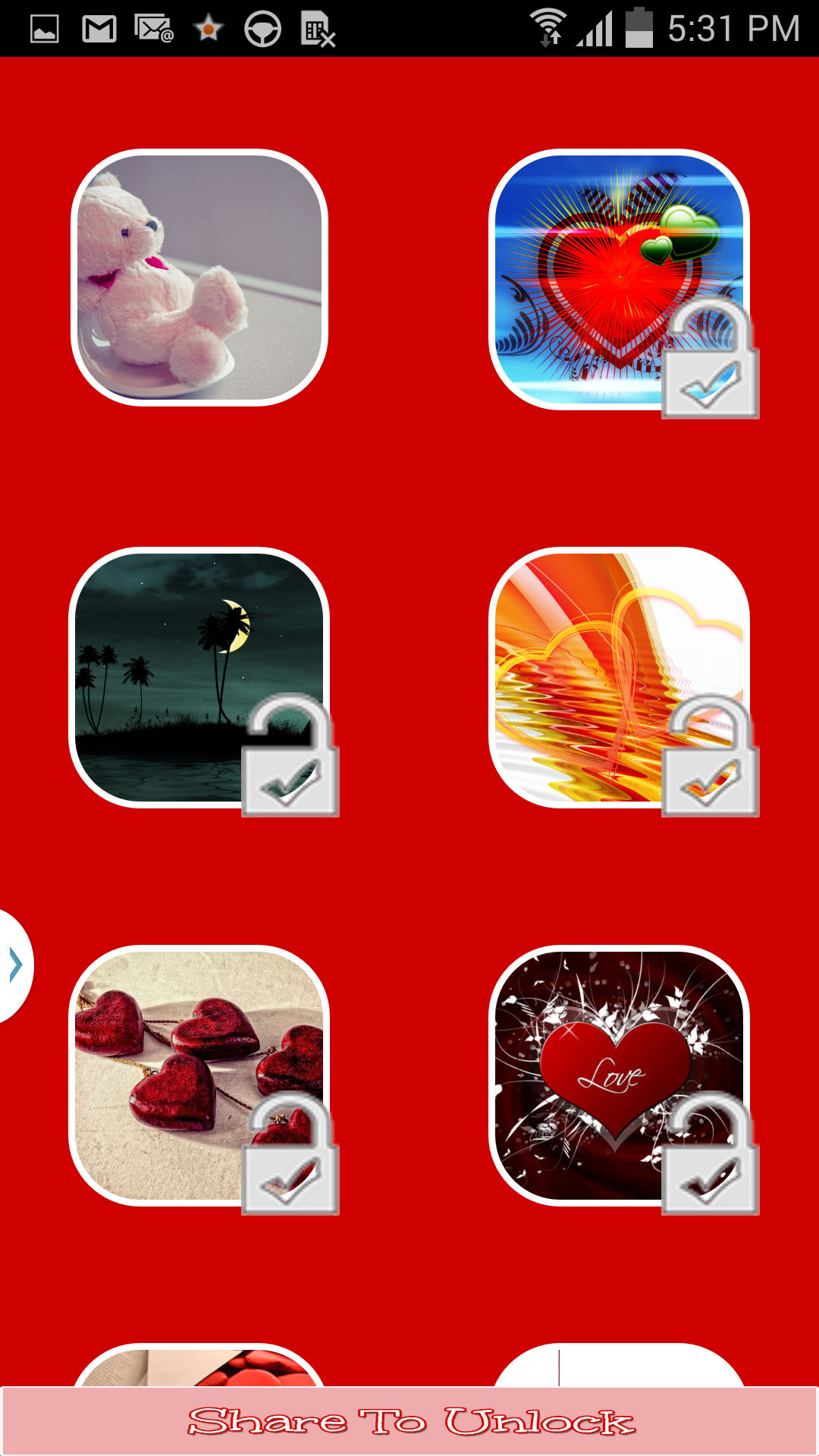Image resolution: width=819 pixels, height=1456 pixels.
Task: Select the red heart on blue background tile
Action: [x=619, y=279]
